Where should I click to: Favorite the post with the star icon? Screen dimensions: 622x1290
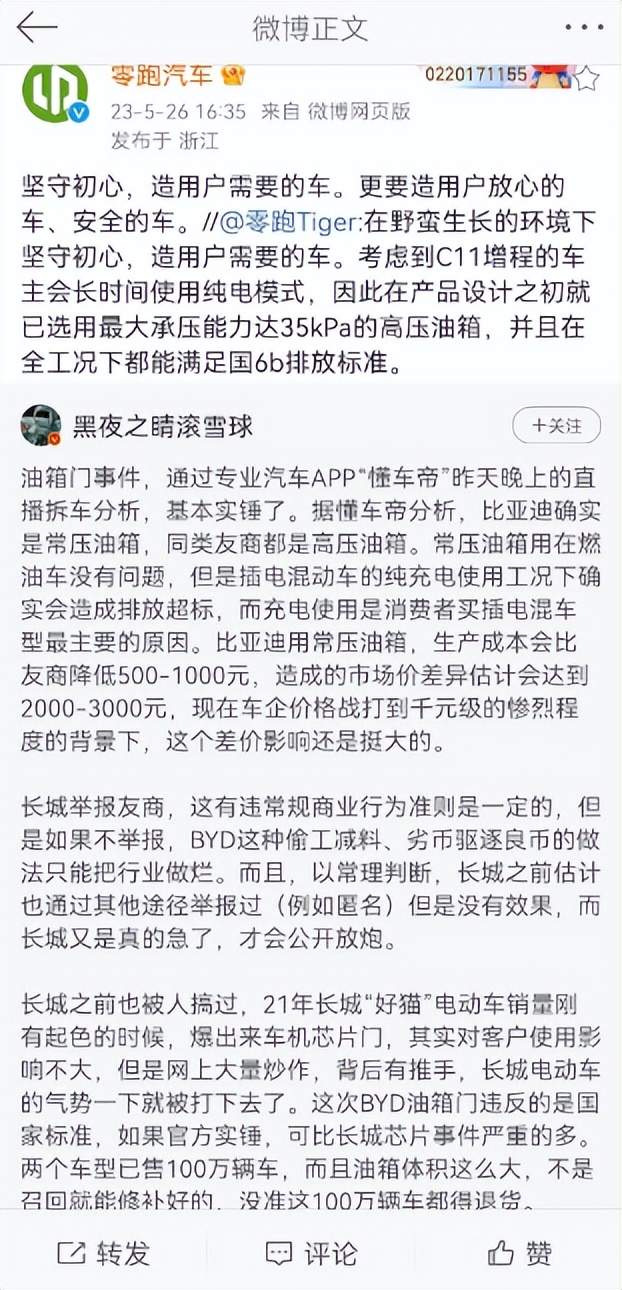click(587, 78)
